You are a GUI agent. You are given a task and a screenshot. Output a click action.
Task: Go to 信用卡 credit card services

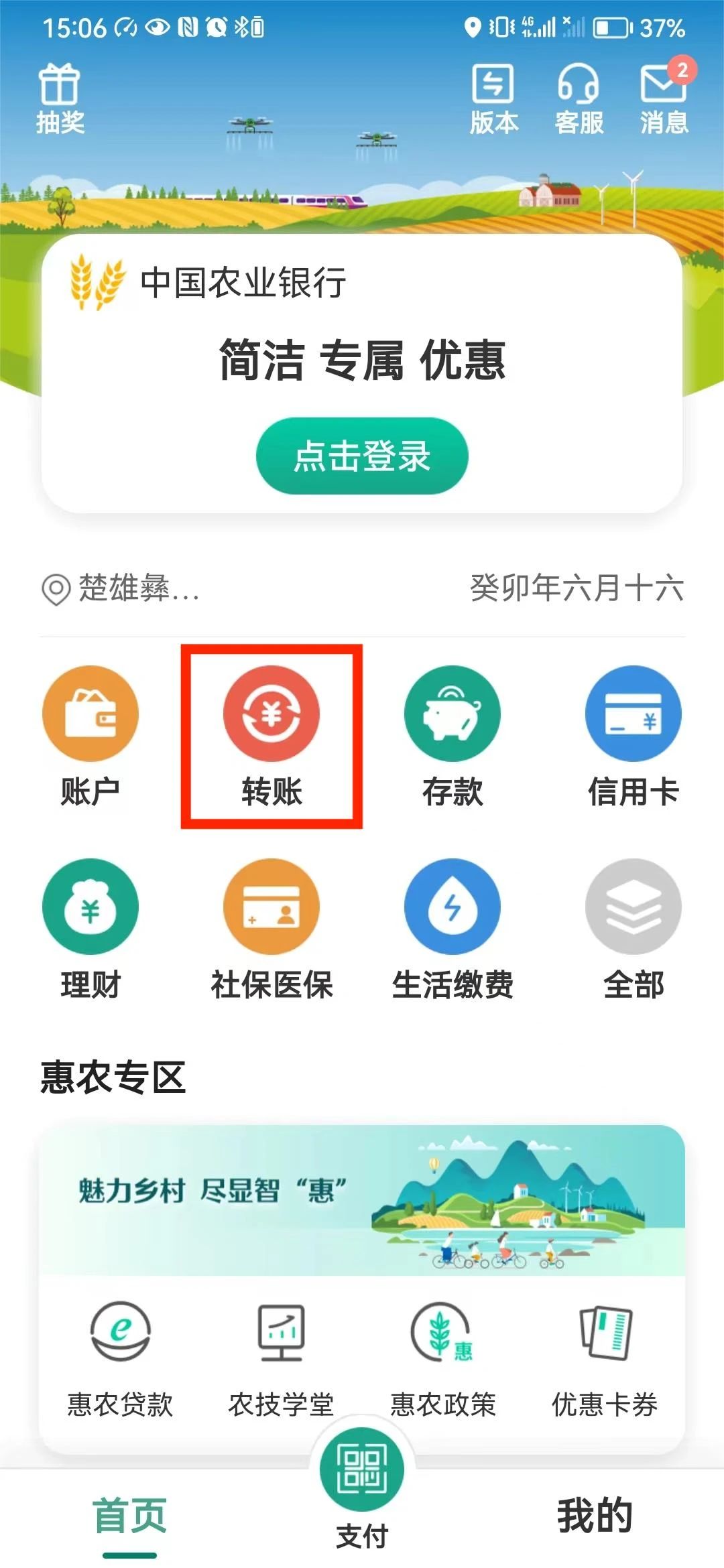coord(633,736)
